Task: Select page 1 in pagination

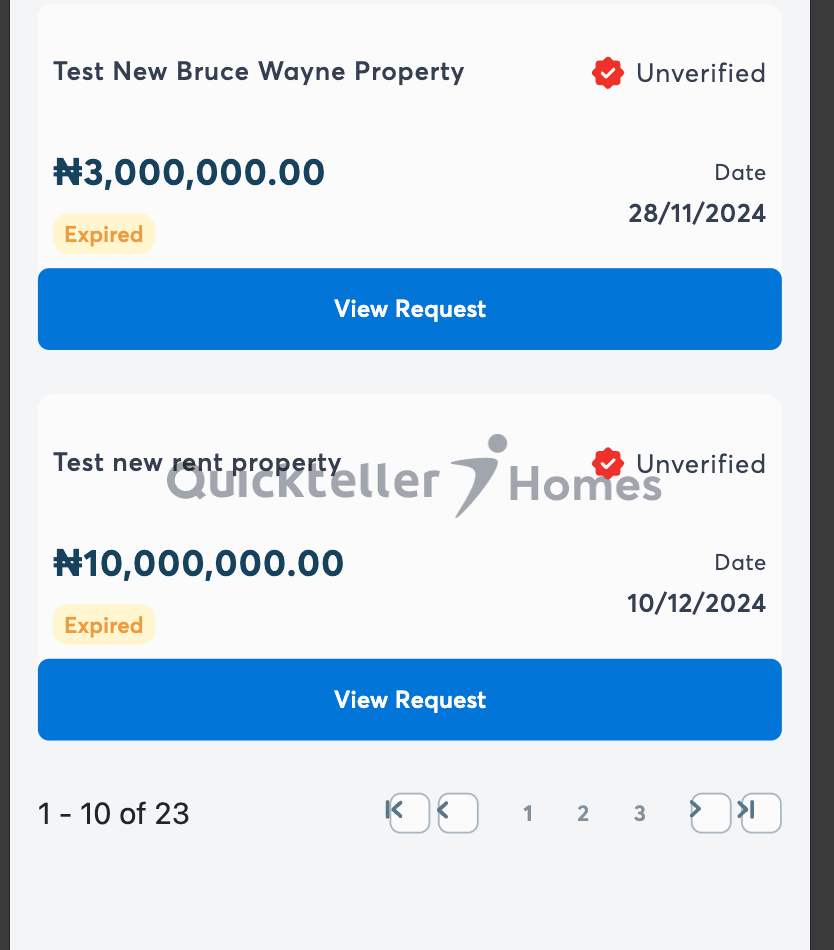Action: tap(528, 814)
